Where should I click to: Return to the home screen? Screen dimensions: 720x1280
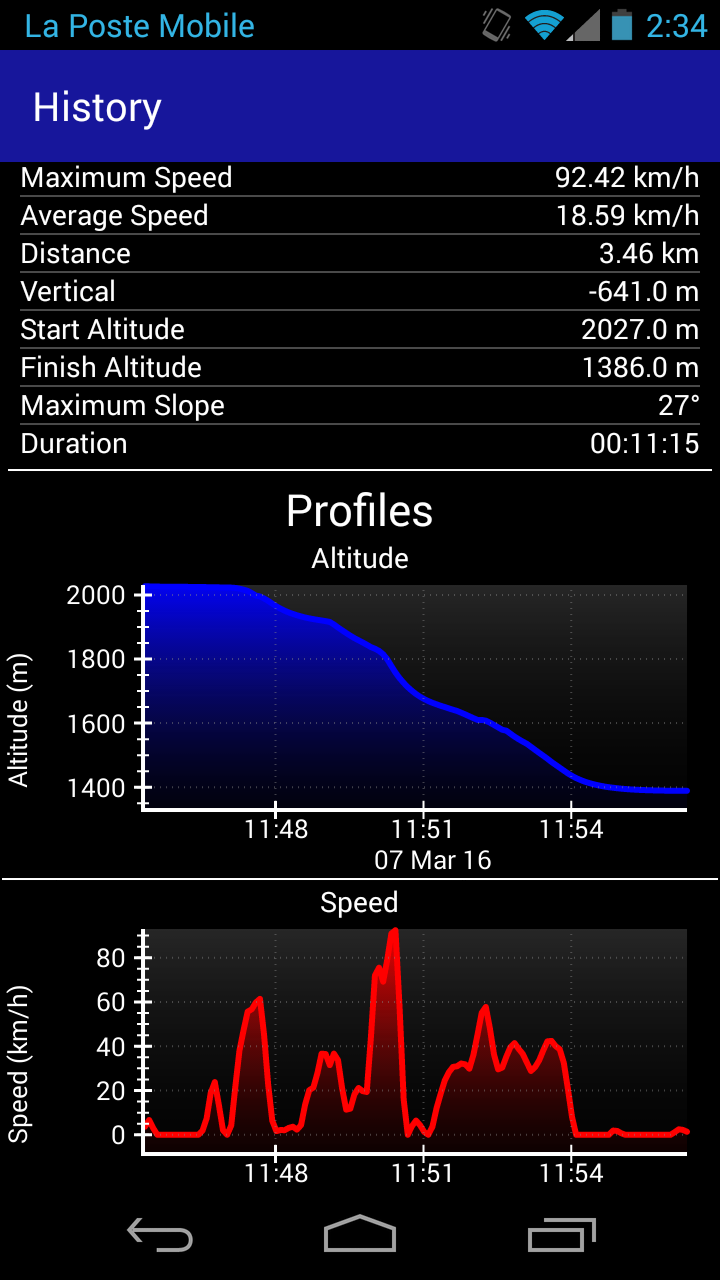(x=360, y=1234)
